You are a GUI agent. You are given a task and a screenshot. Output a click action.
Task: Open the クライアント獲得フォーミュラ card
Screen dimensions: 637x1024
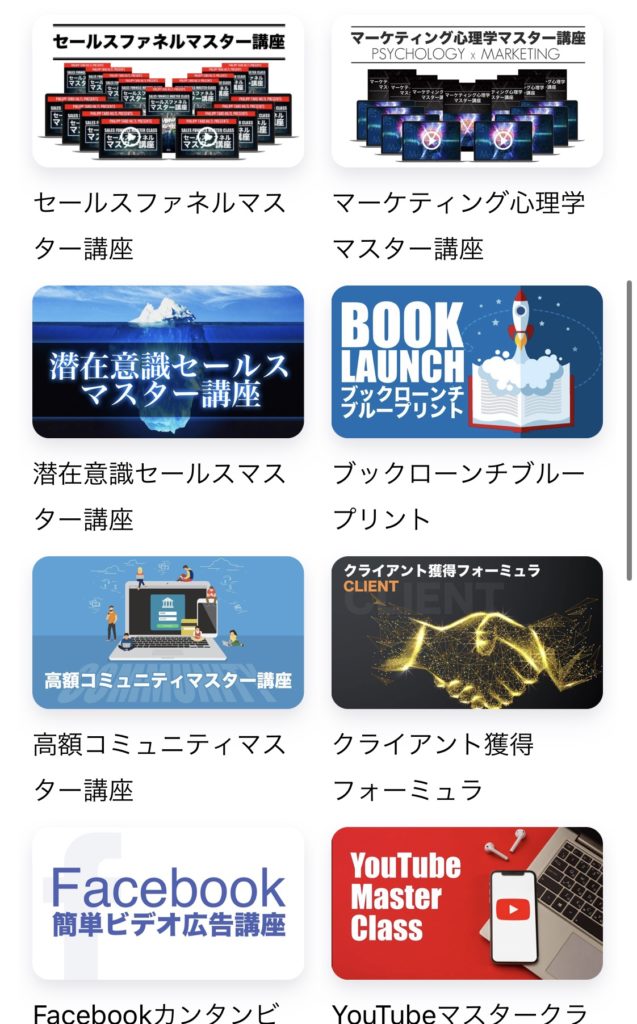[x=467, y=633]
